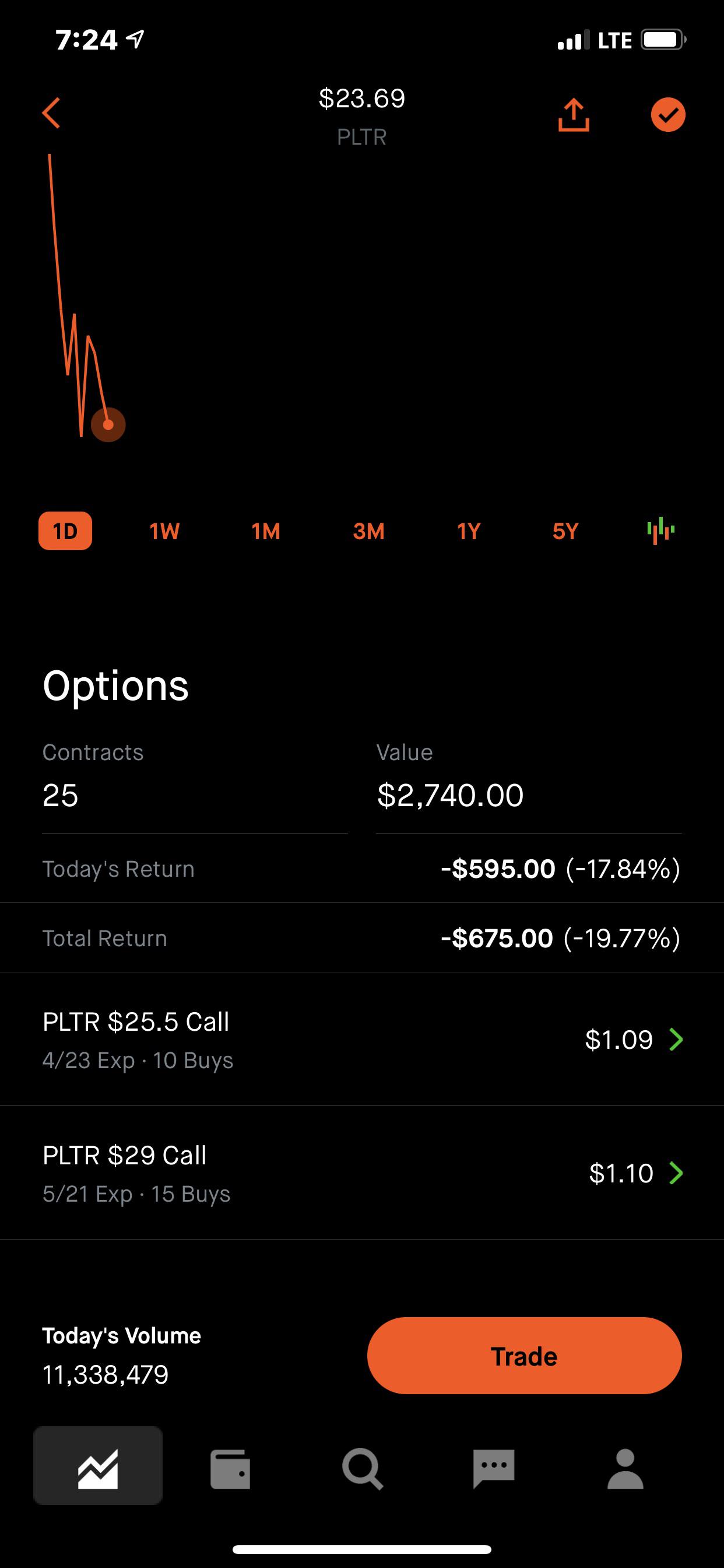Switch to the account profile tab
The height and width of the screenshot is (1568, 724).
pos(625,1469)
